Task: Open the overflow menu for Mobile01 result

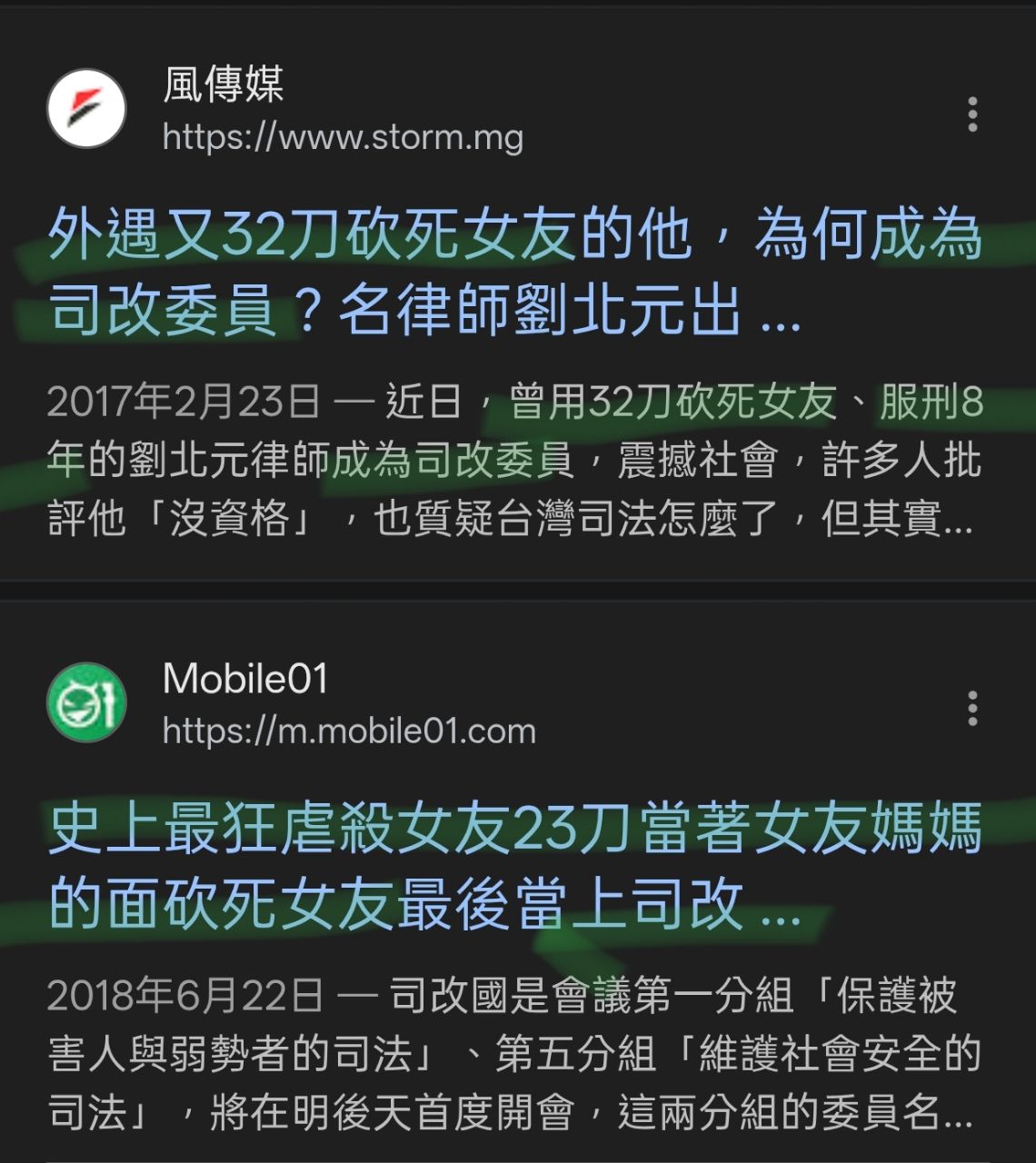Action: coord(972,708)
